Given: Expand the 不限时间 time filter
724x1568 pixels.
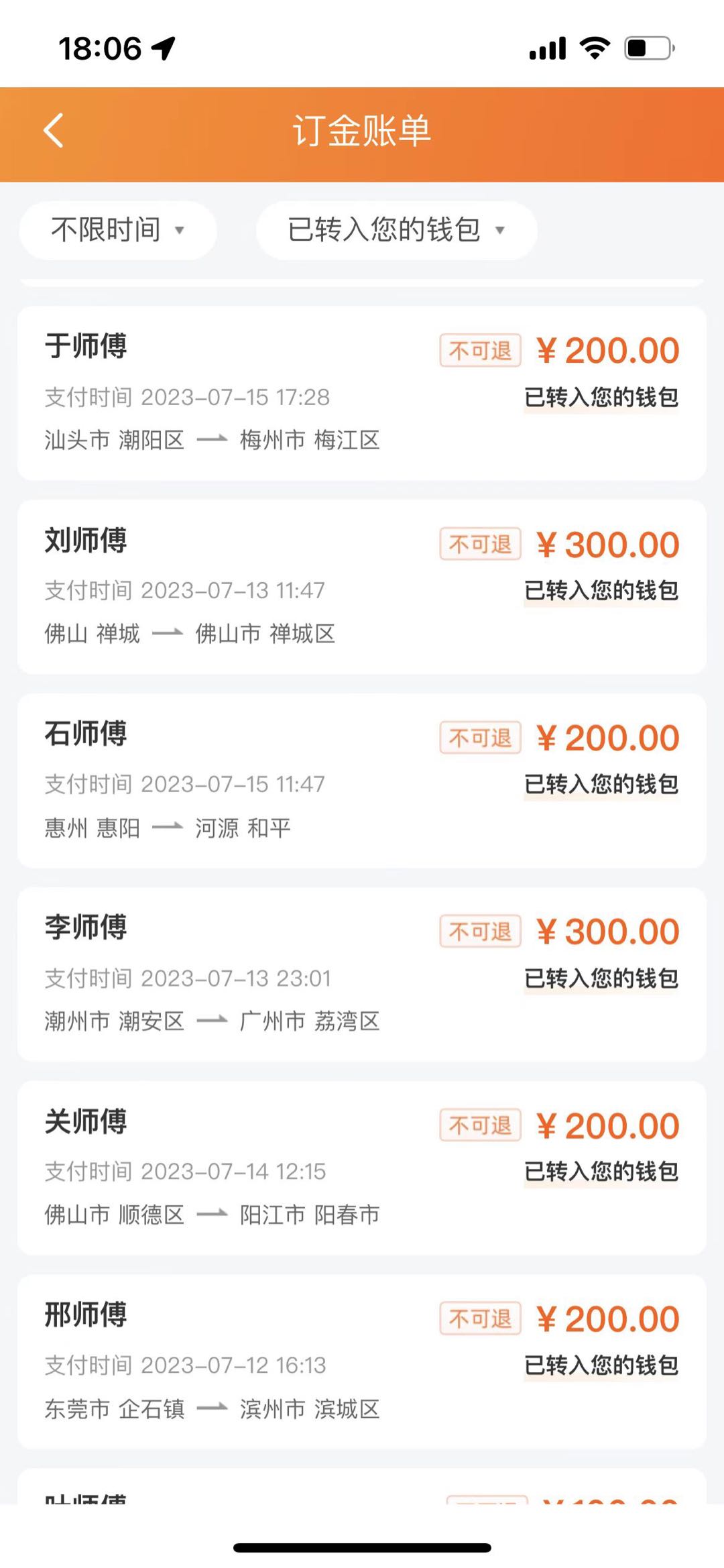Looking at the screenshot, I should pyautogui.click(x=117, y=230).
